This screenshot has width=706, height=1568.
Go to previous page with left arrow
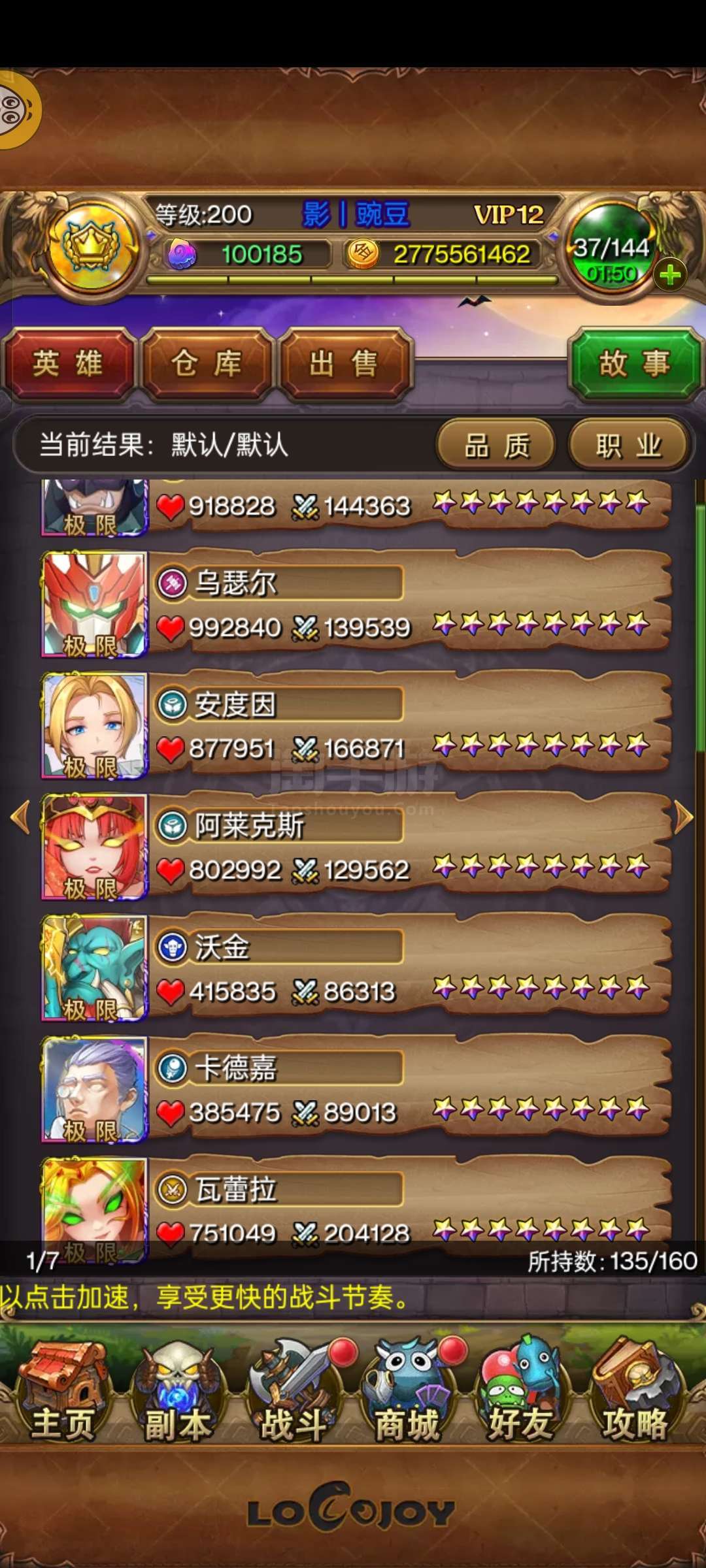[21, 817]
